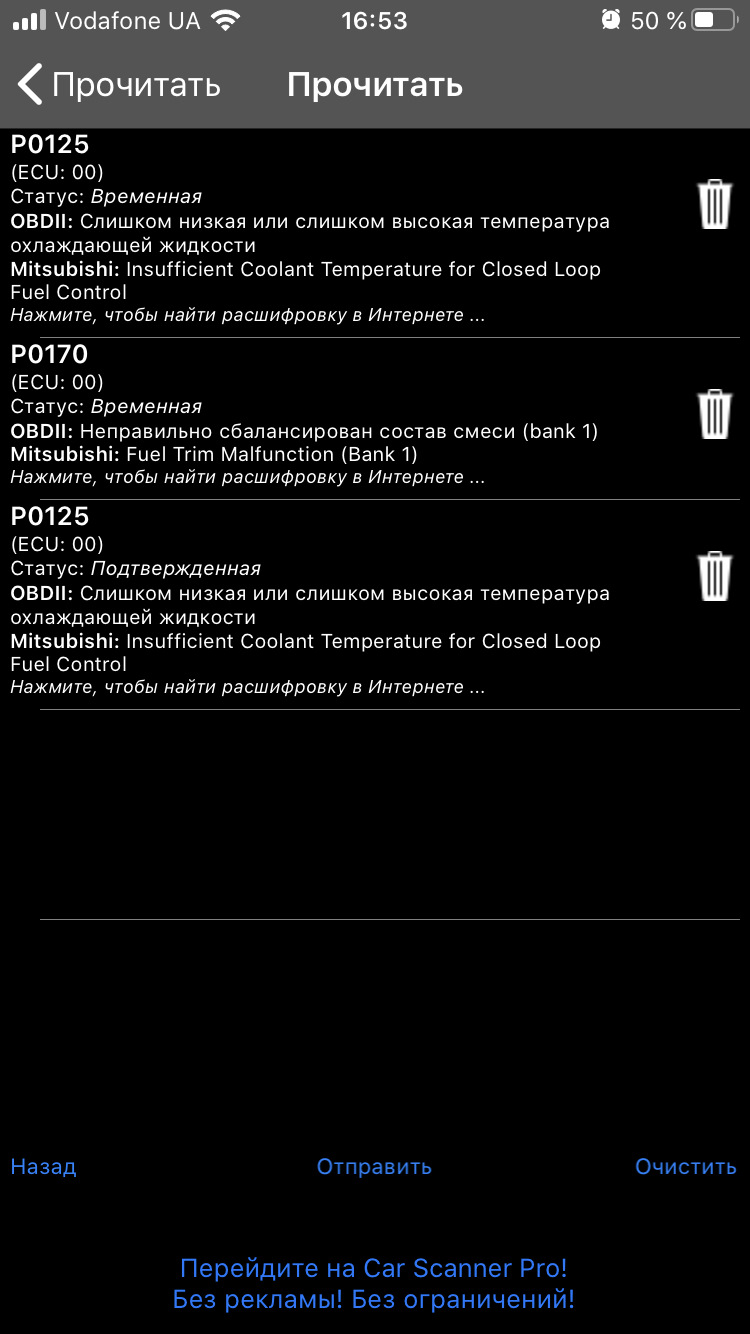Open the Временная P0125 entry for online lookup
750x1334 pixels.
(x=300, y=232)
